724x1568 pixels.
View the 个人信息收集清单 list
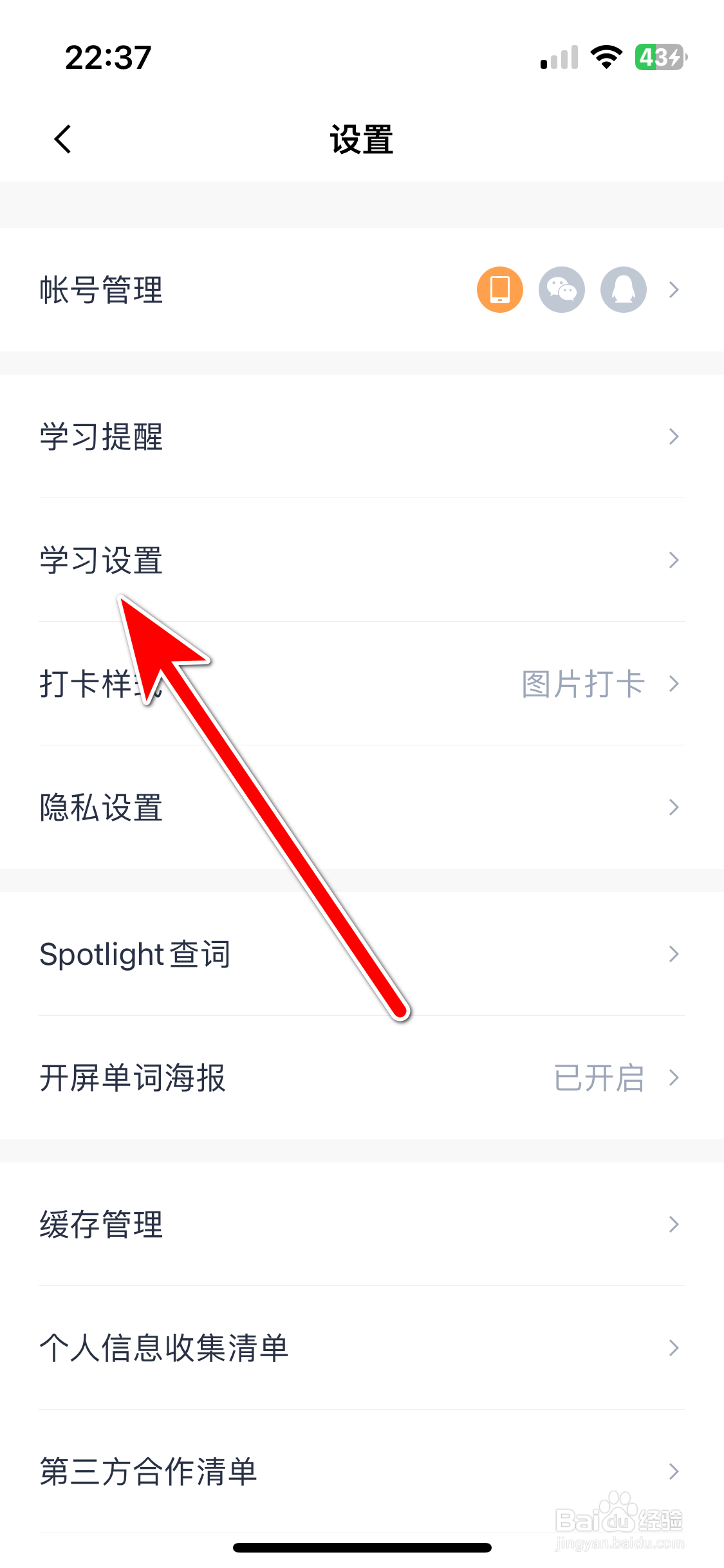163,1349
